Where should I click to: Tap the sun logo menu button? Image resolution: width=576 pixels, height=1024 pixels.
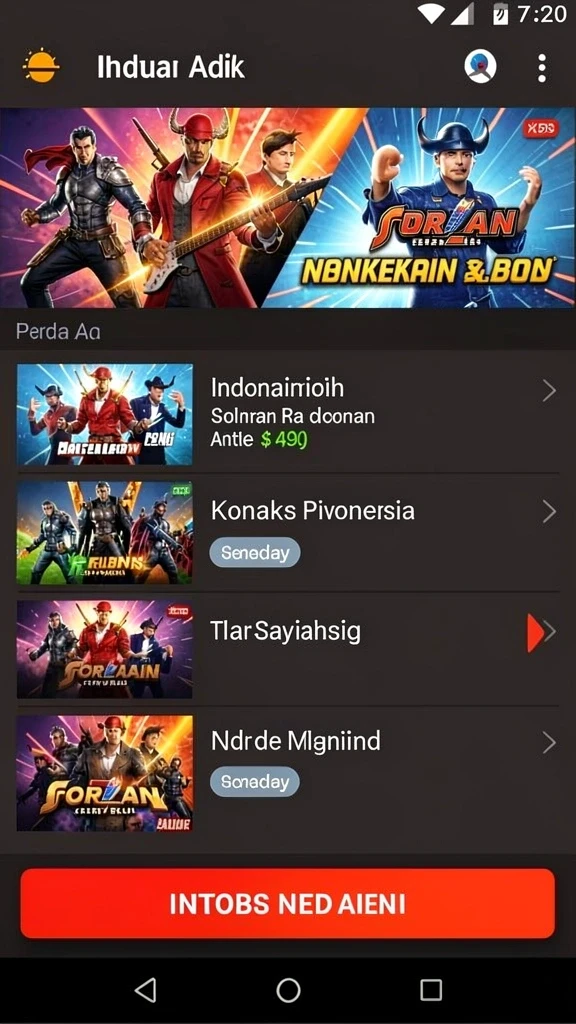[x=40, y=66]
